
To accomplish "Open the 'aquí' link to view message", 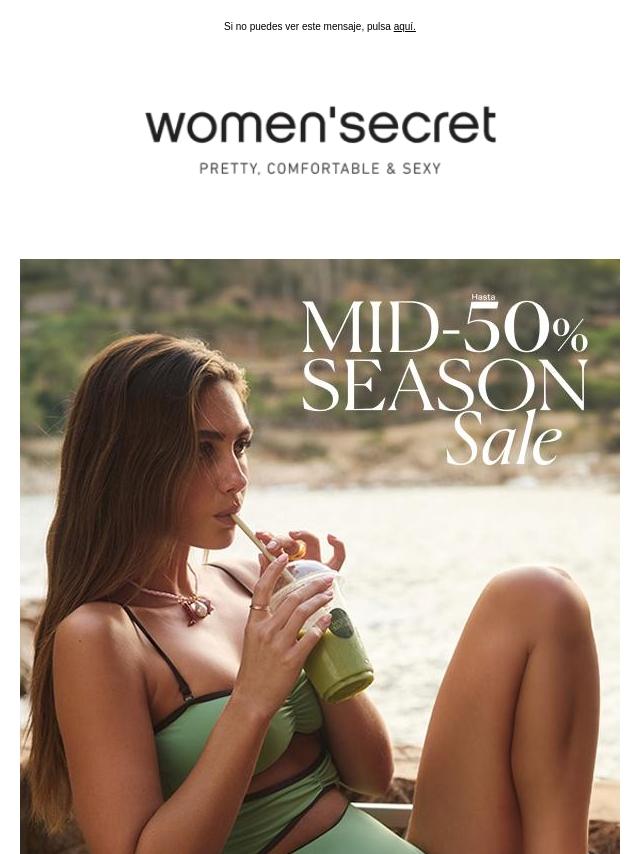I will click(404, 27).
